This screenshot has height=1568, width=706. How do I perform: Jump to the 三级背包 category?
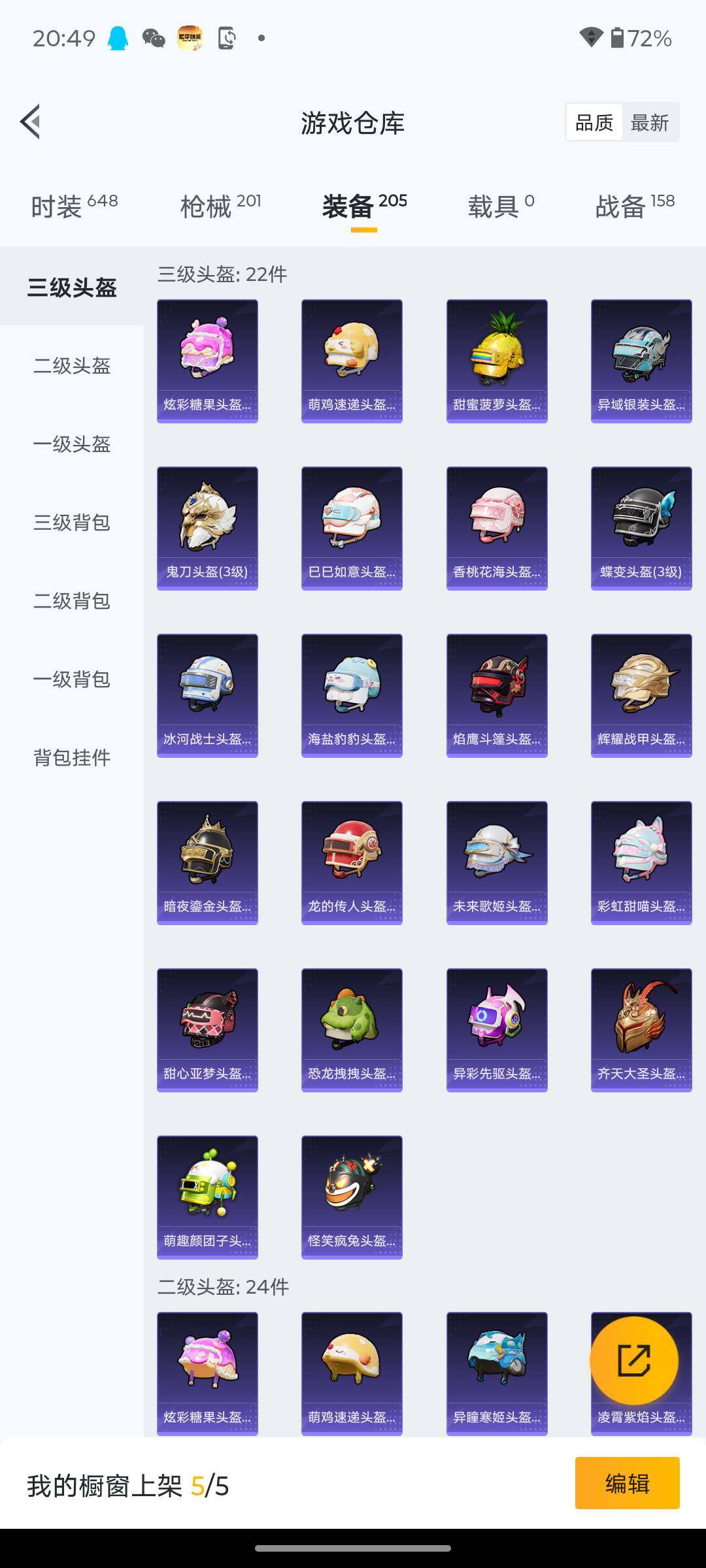tap(72, 523)
